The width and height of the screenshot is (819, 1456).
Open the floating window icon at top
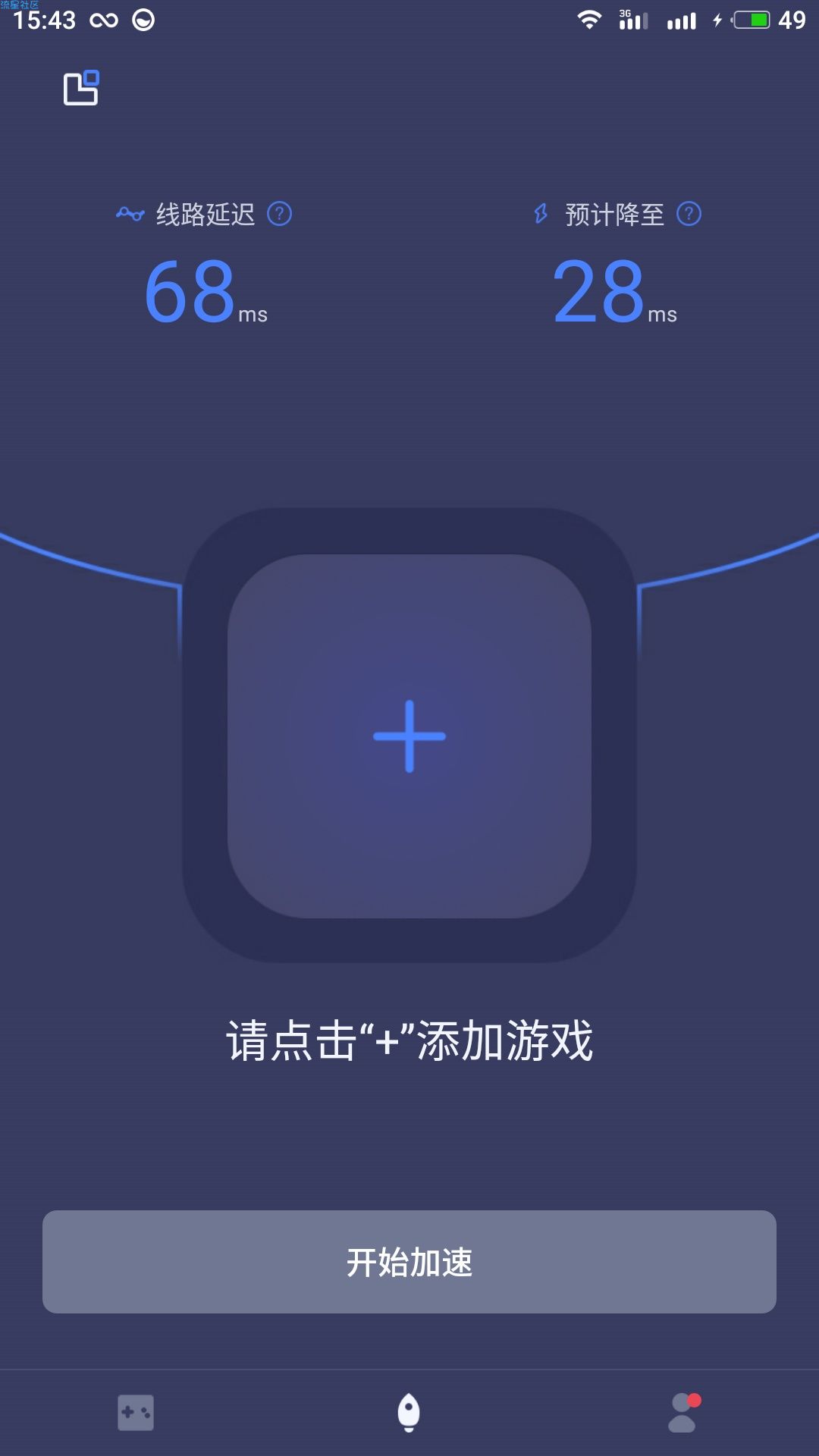(x=81, y=88)
